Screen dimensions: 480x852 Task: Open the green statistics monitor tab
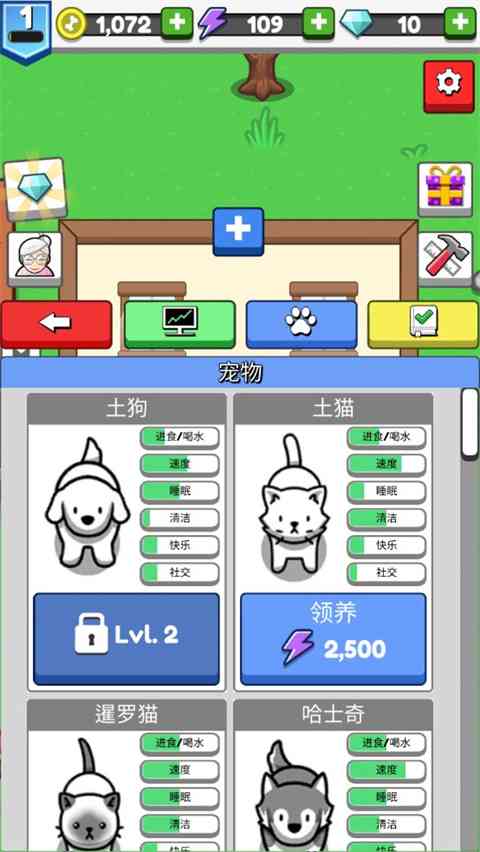pyautogui.click(x=180, y=324)
